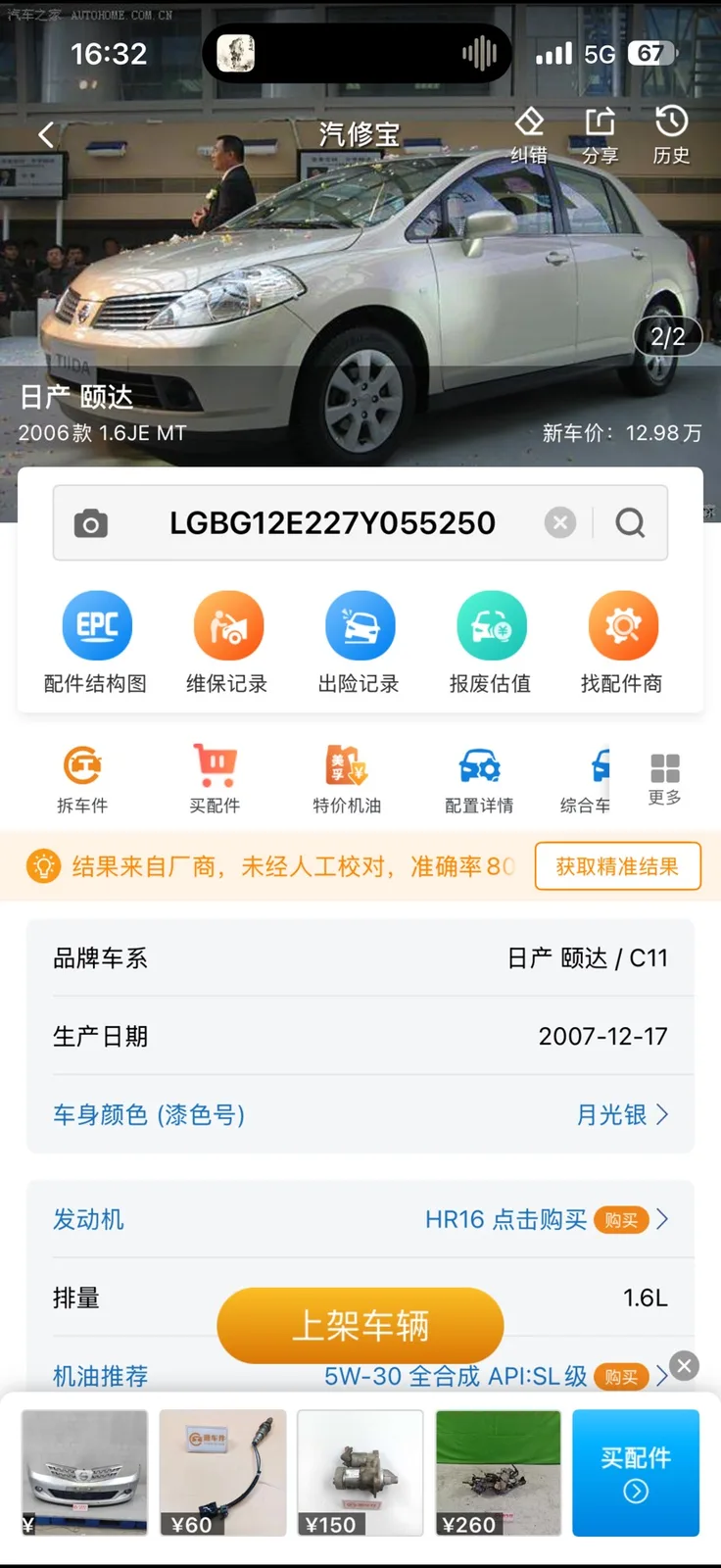Viewport: 721px width, 1568px height.
Task: Scan a VIN with the camera icon
Action: pos(91,523)
